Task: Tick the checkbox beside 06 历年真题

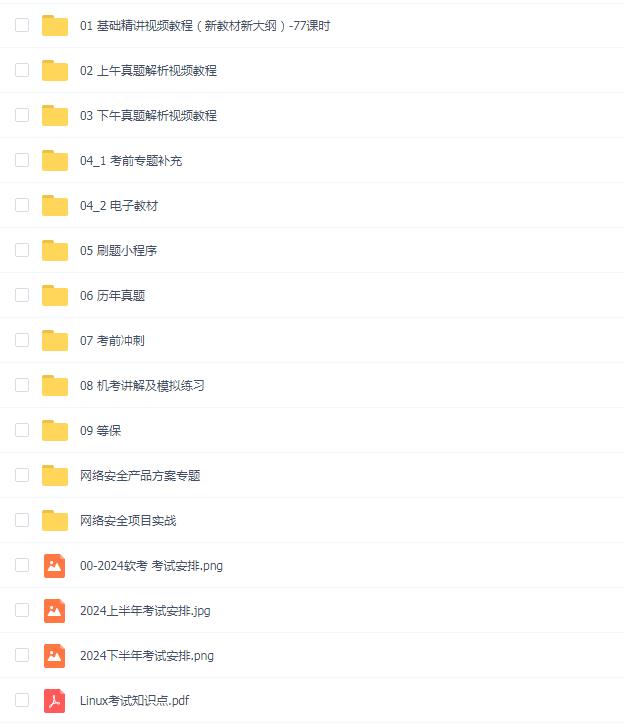Action: [x=22, y=295]
